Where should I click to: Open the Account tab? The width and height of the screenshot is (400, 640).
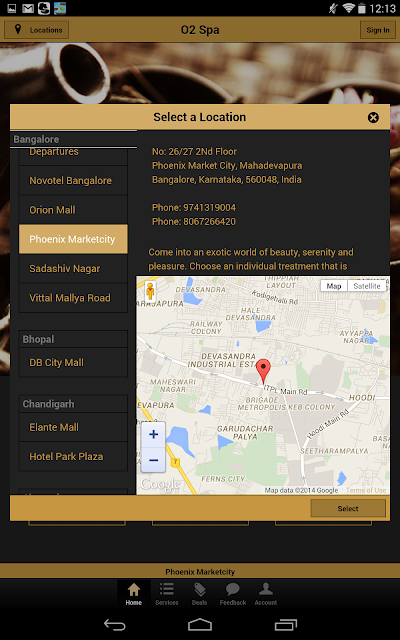point(266,594)
